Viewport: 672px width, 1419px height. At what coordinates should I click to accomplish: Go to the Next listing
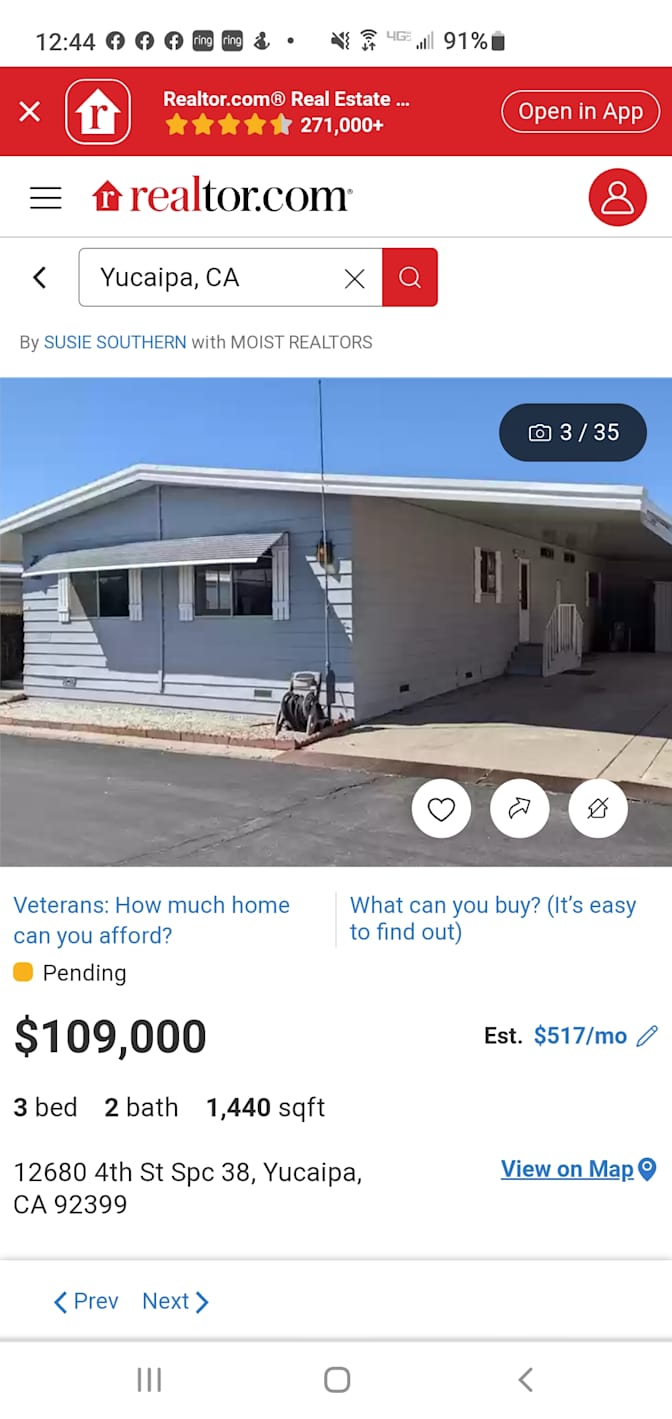click(175, 1301)
